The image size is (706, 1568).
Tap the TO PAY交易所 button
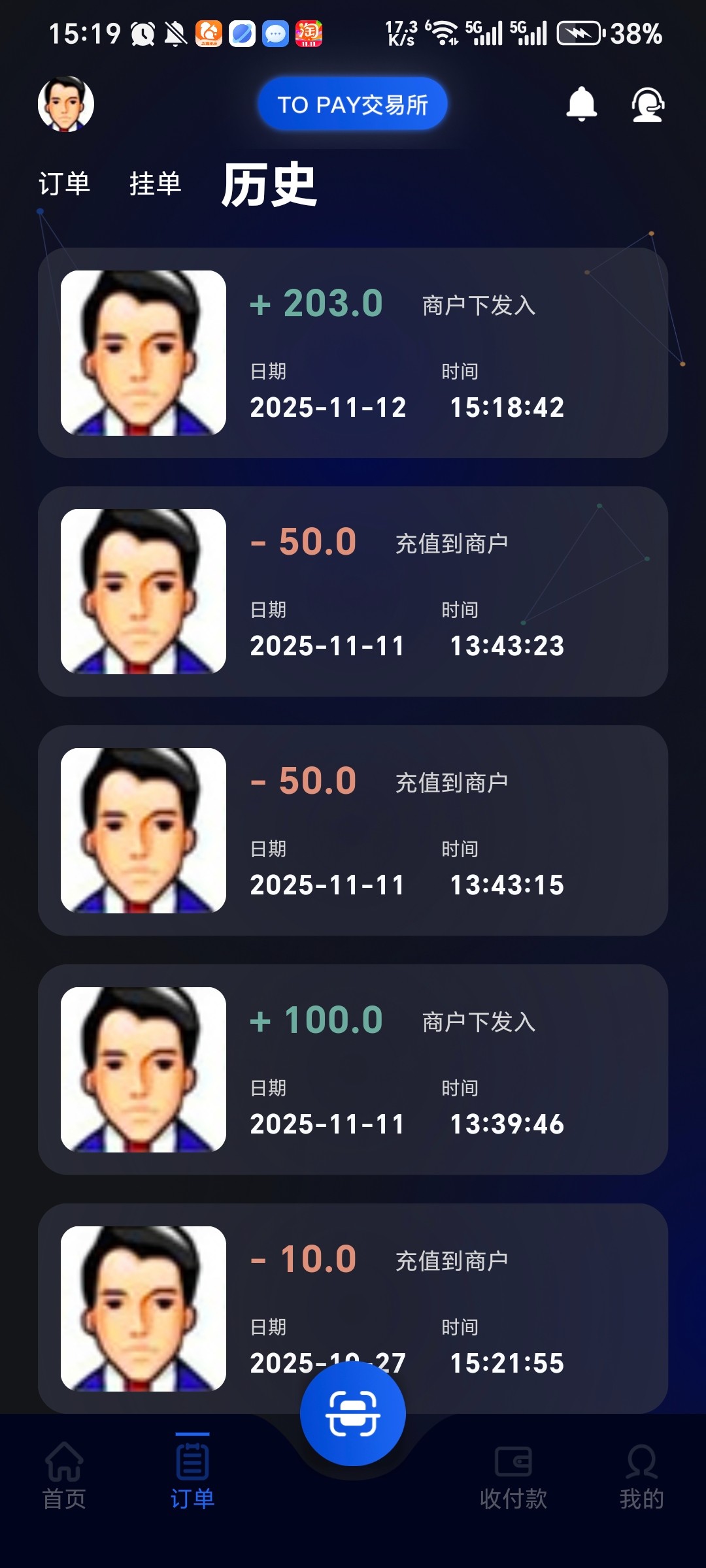tap(352, 104)
